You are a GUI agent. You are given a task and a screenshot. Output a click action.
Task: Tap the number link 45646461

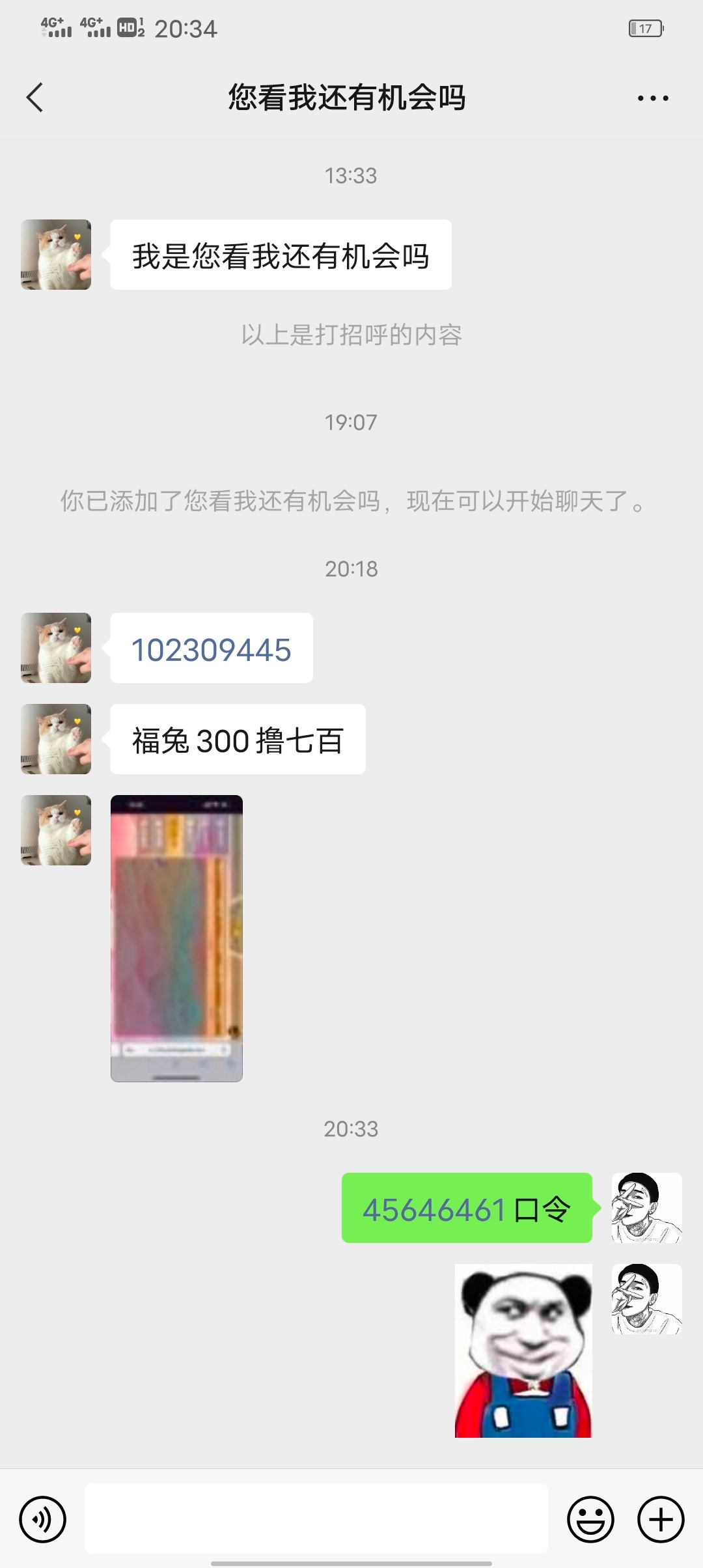(434, 1210)
